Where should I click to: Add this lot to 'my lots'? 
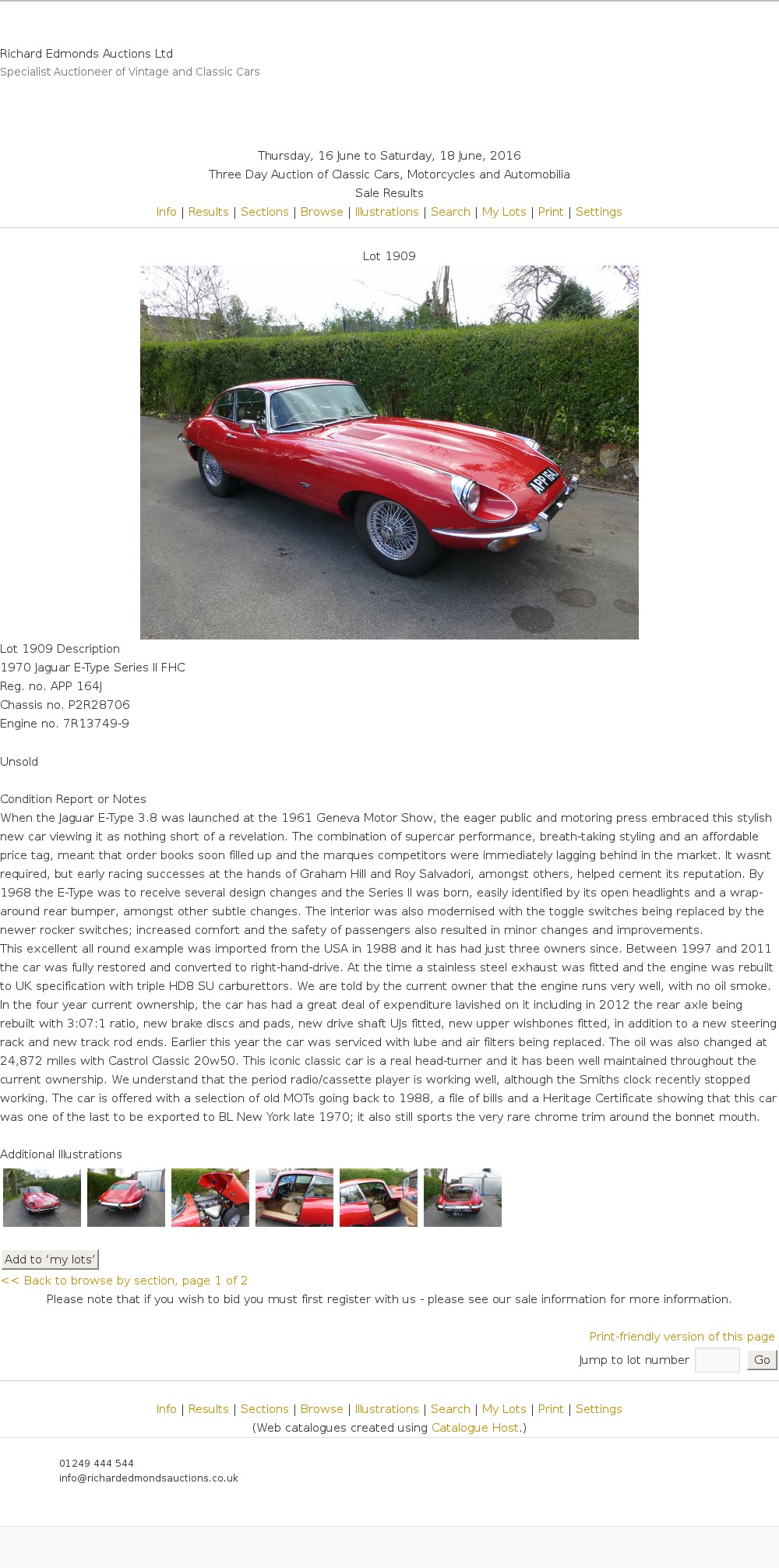click(50, 1260)
